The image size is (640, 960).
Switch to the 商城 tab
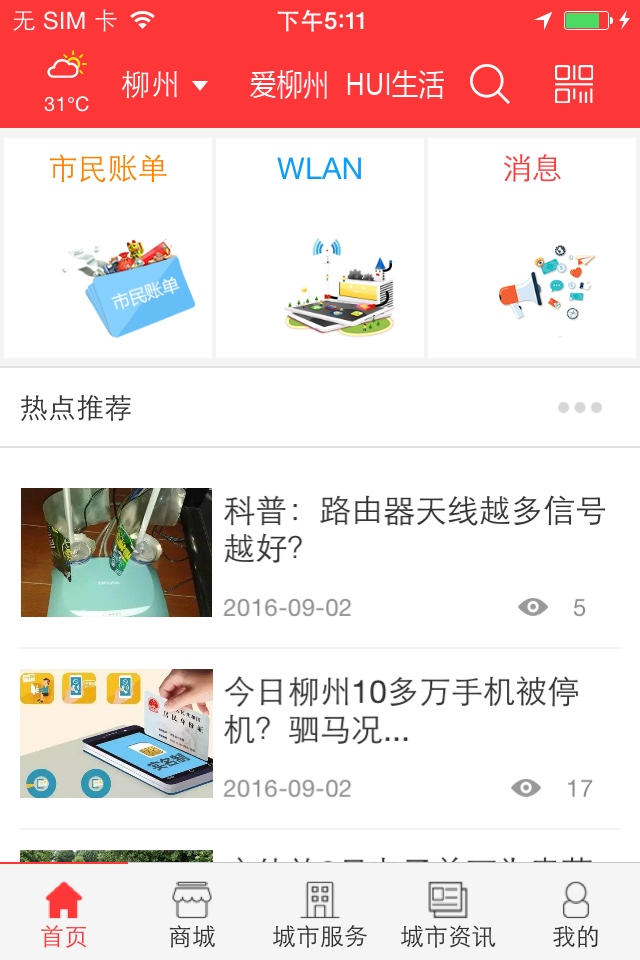tap(192, 914)
